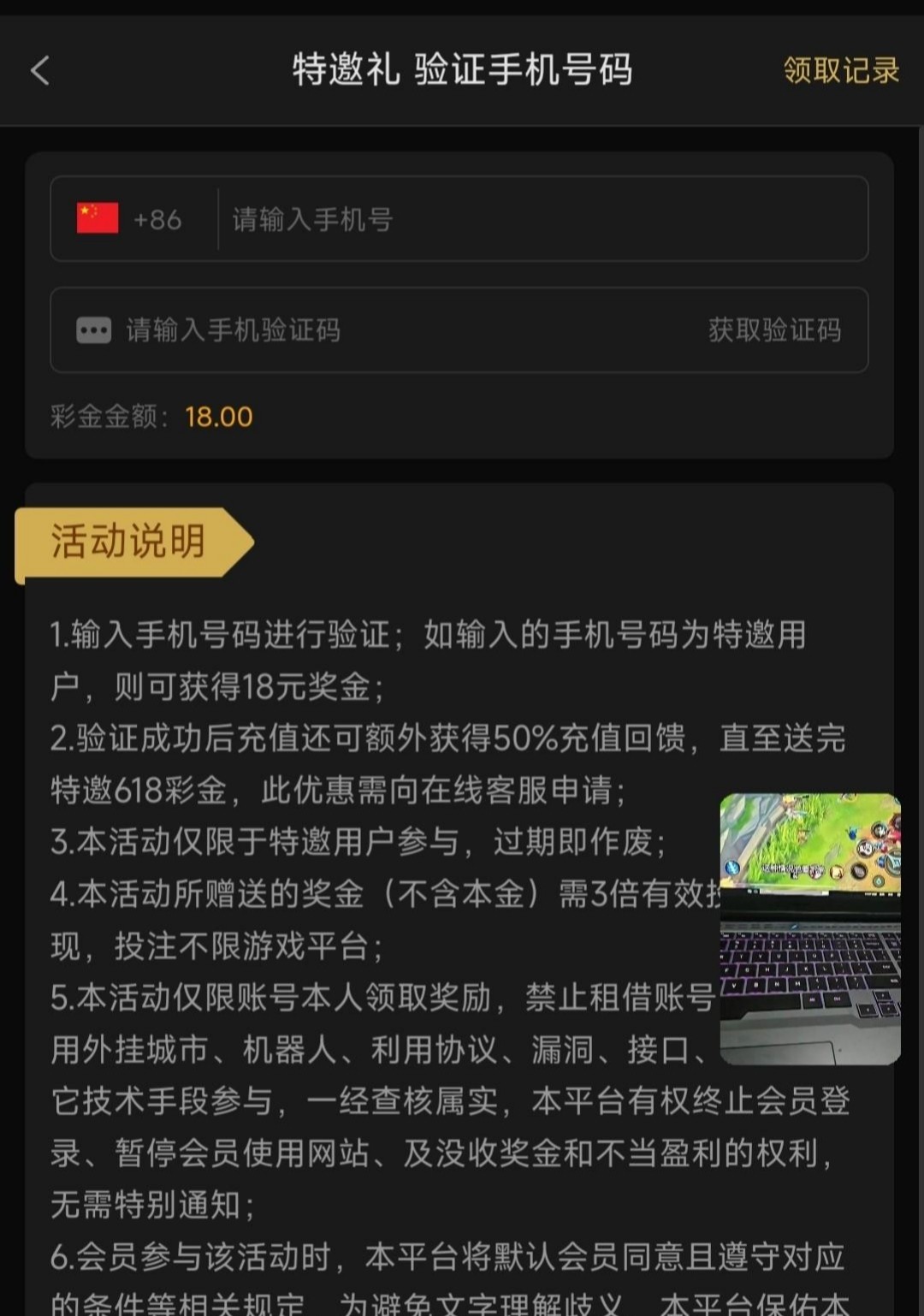The width and height of the screenshot is (924, 1316).
Task: Open 领取记录 claim history
Action: (840, 70)
